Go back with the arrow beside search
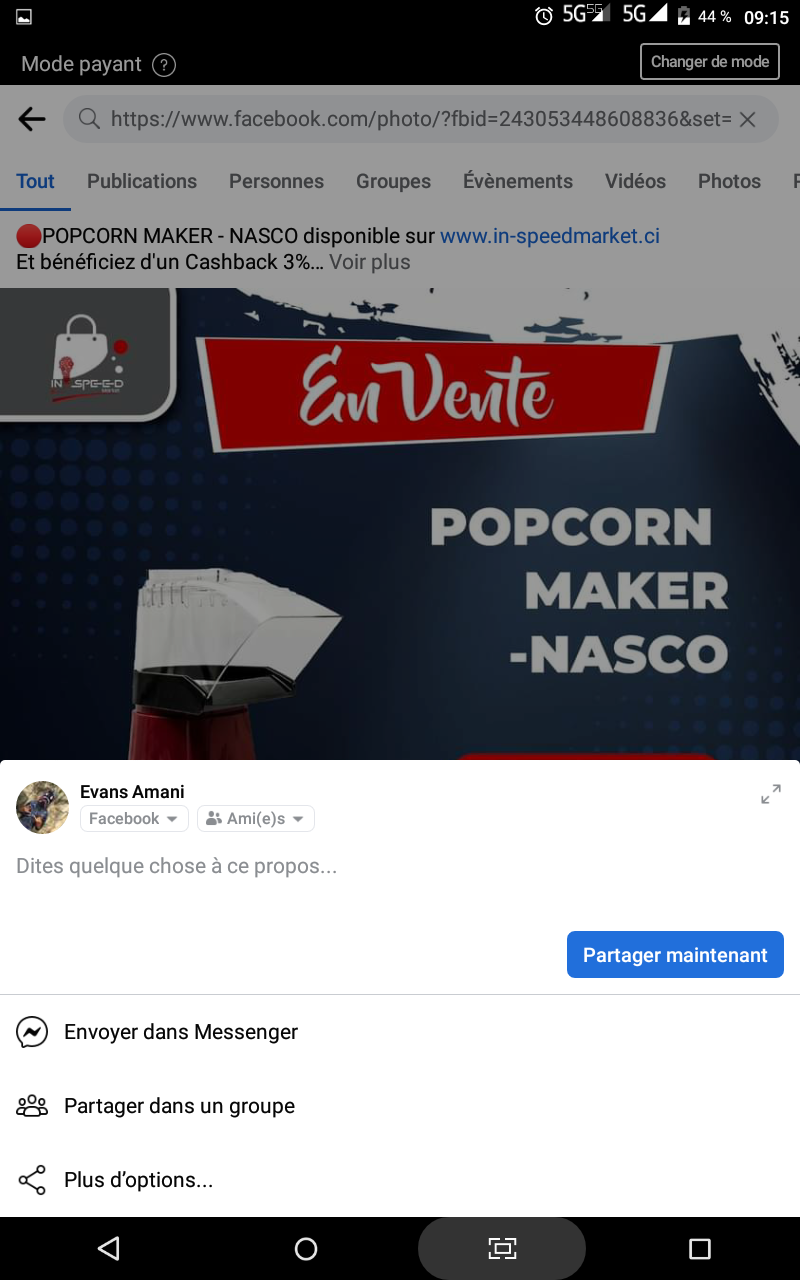Screen dimensions: 800x1280 (32, 120)
